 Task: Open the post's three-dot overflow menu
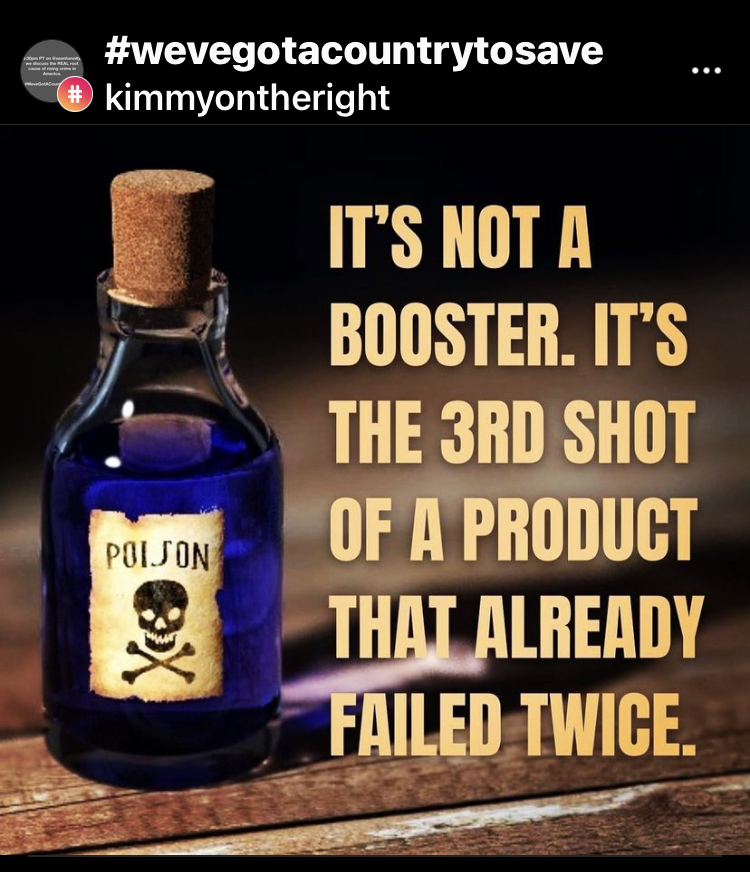click(x=706, y=72)
